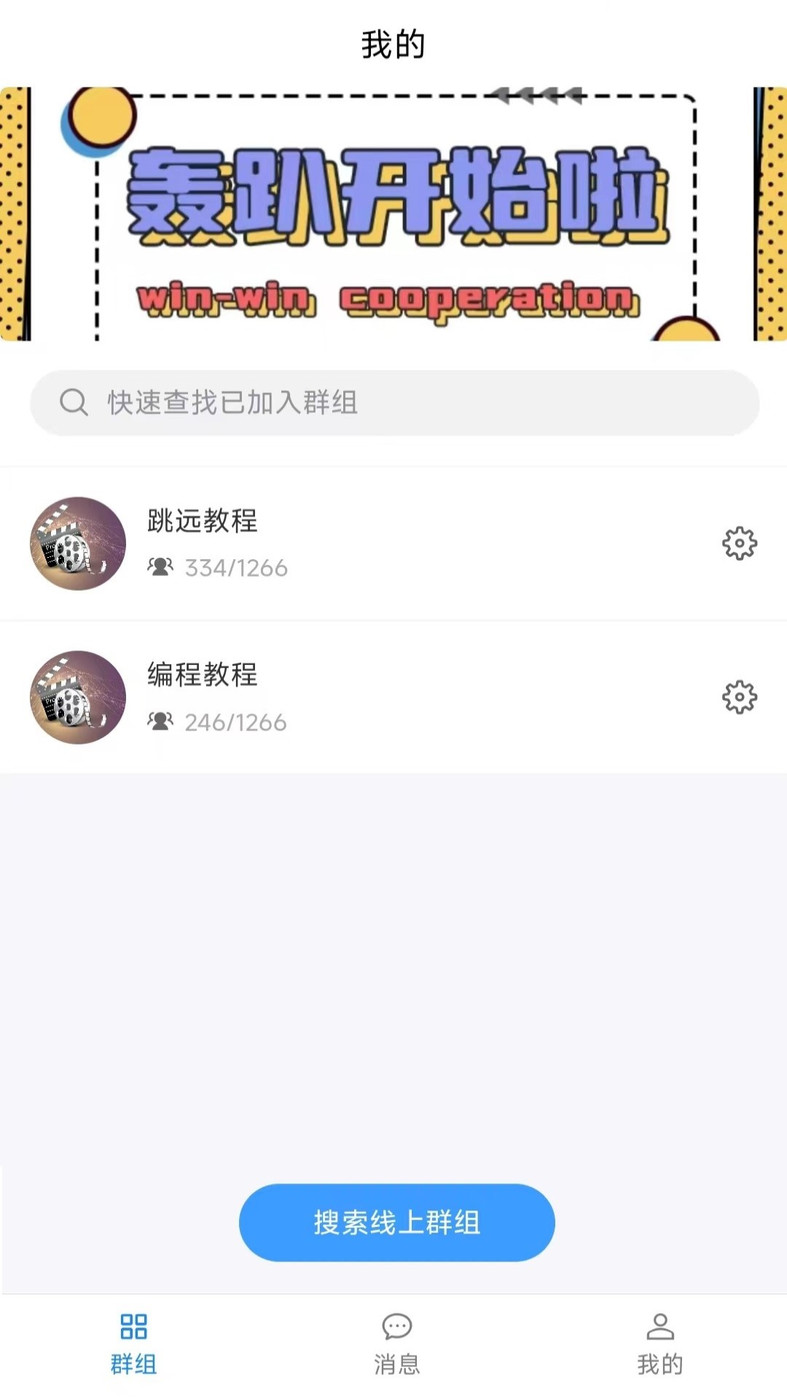Open the 跳远教程 group avatar
This screenshot has height=1400, width=787.
[x=77, y=543]
